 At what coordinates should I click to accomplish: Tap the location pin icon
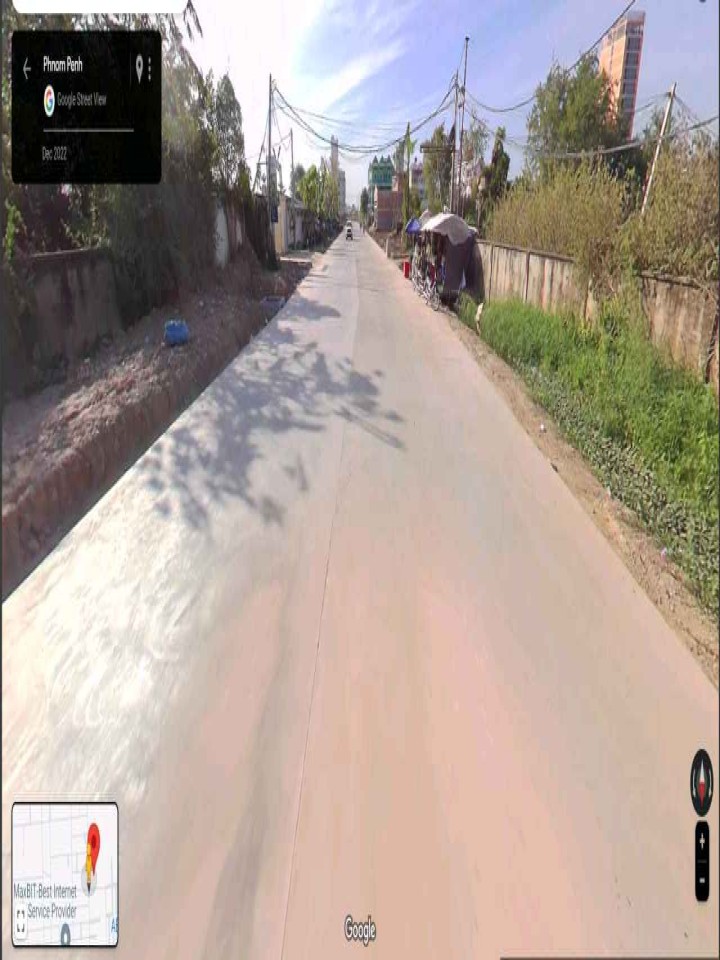[x=139, y=67]
